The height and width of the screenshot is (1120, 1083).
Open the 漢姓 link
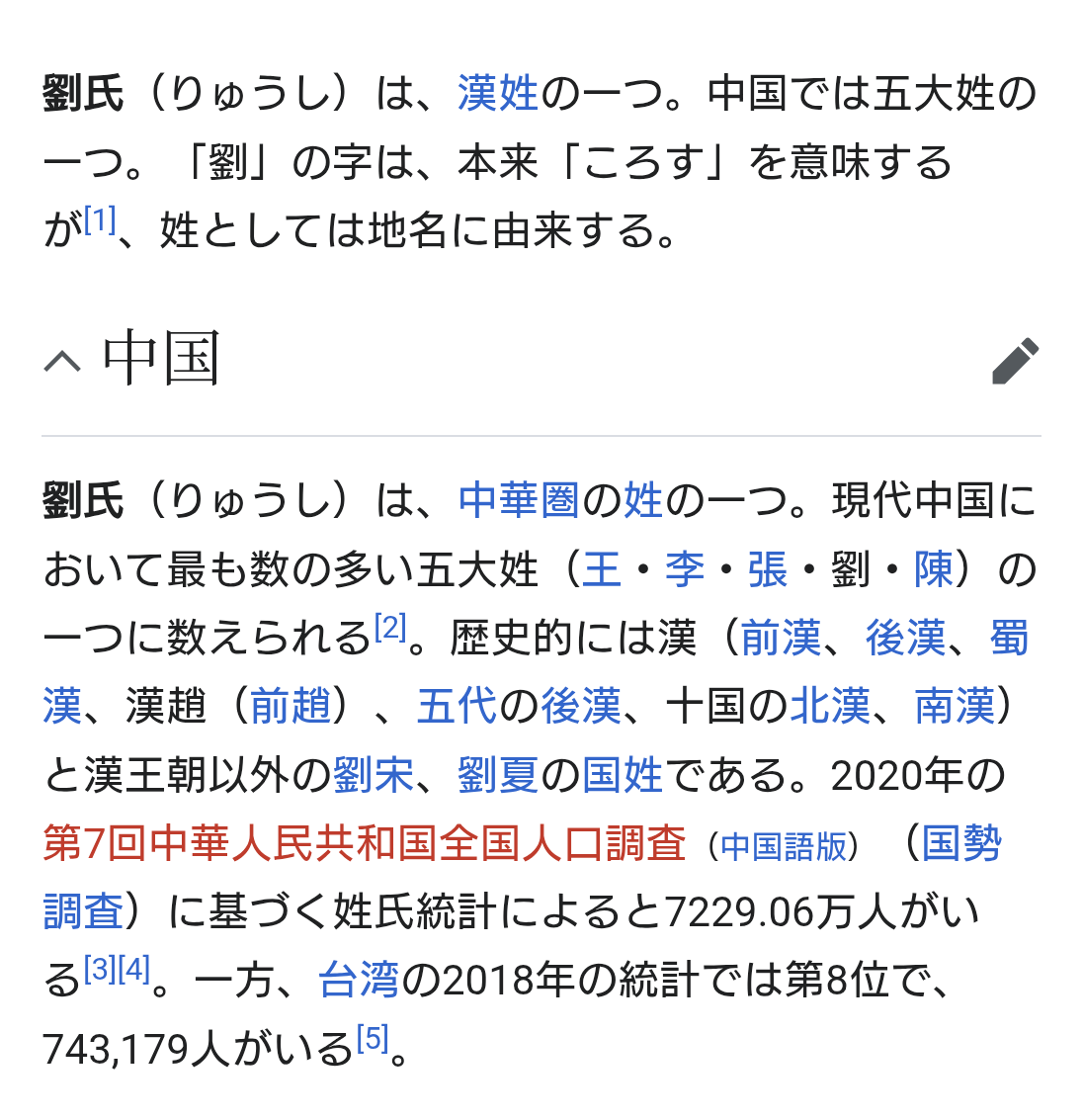[x=498, y=94]
